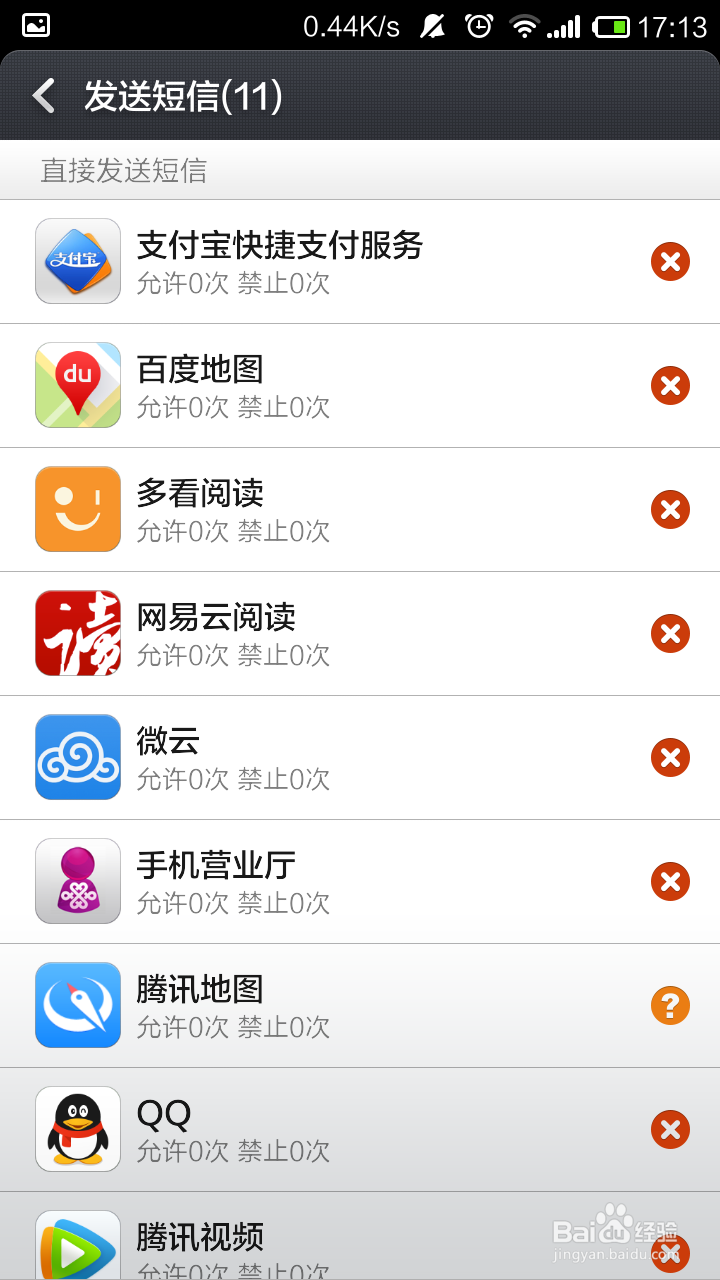This screenshot has width=720, height=1280.
Task: Toggle the deny permission for QQ
Action: [670, 1129]
